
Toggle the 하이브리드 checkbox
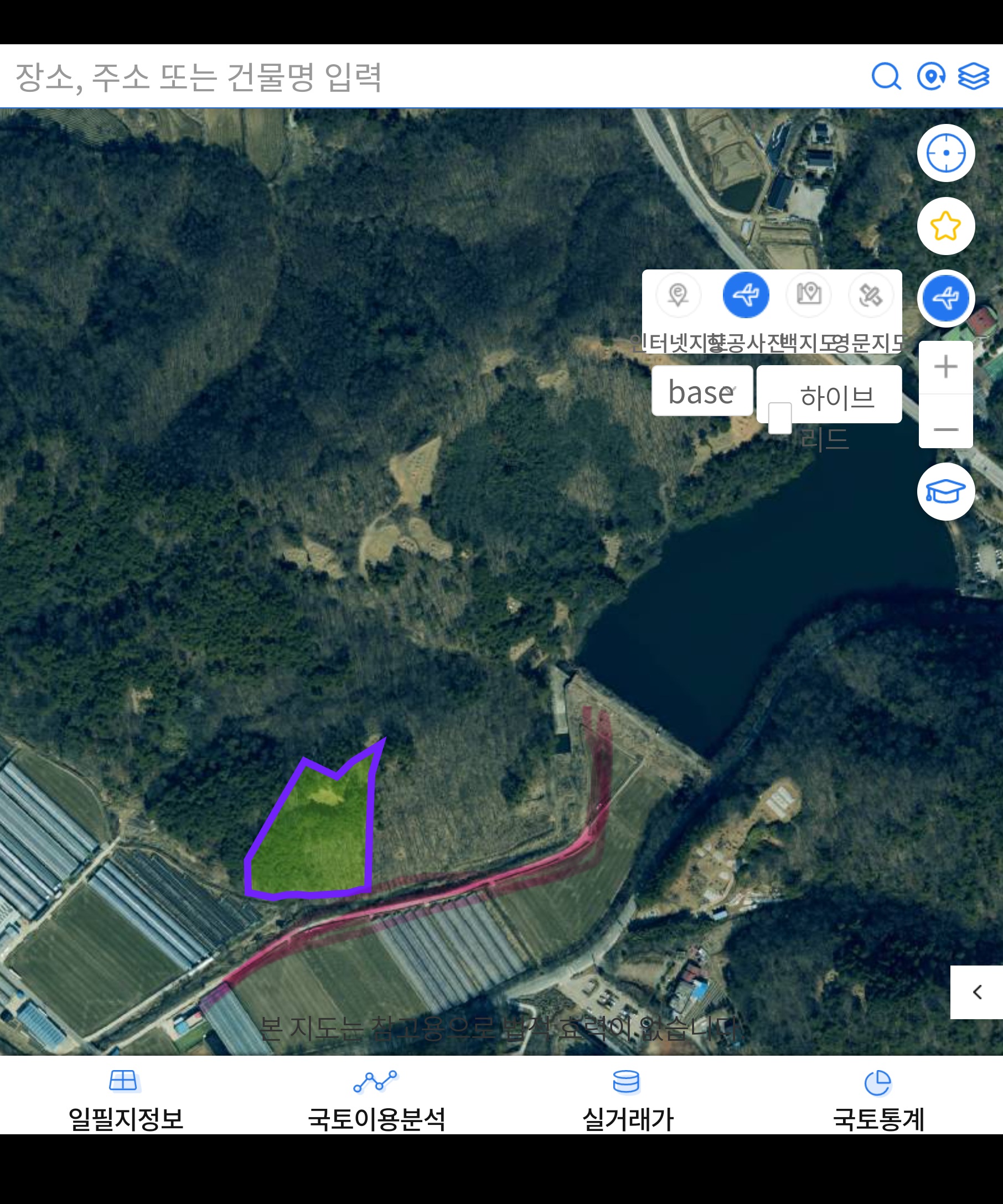780,418
